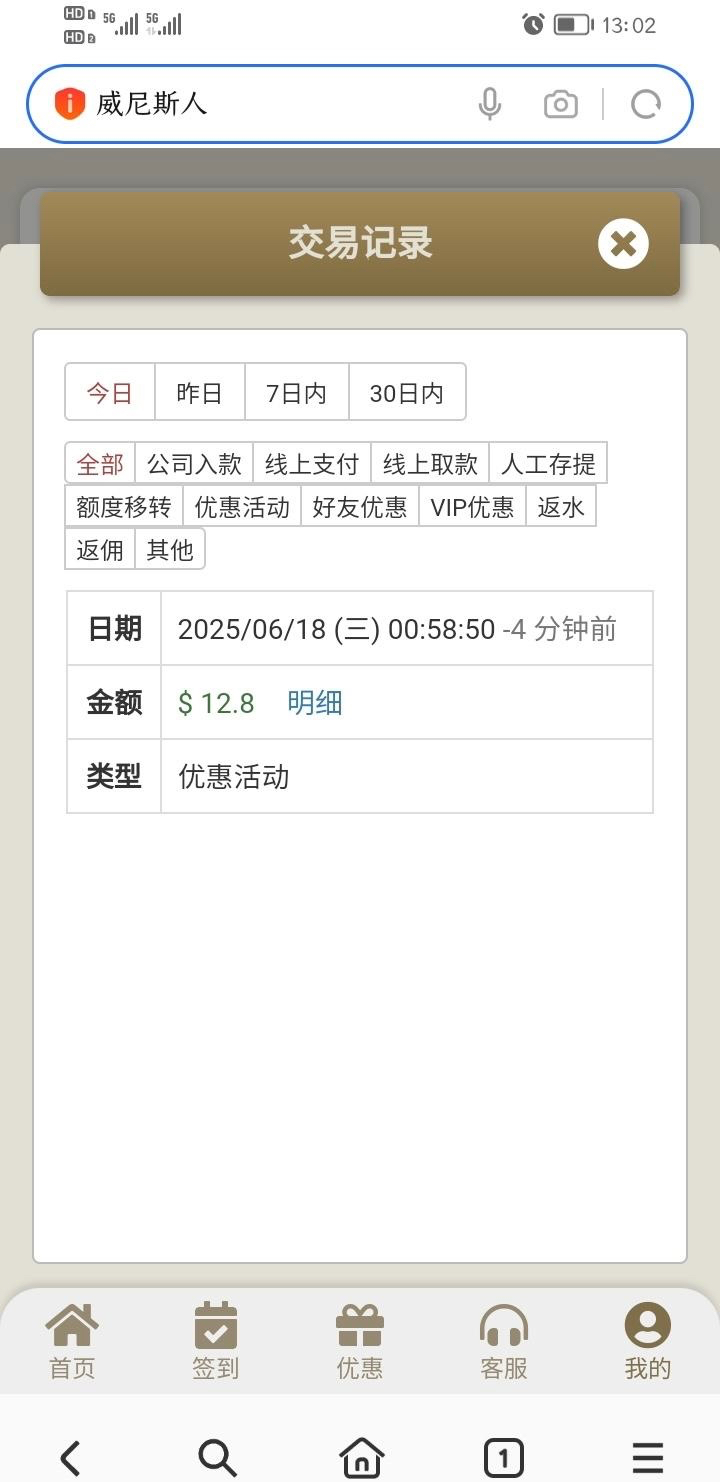Filter by 额度移转
This screenshot has width=720, height=1482.
(123, 507)
